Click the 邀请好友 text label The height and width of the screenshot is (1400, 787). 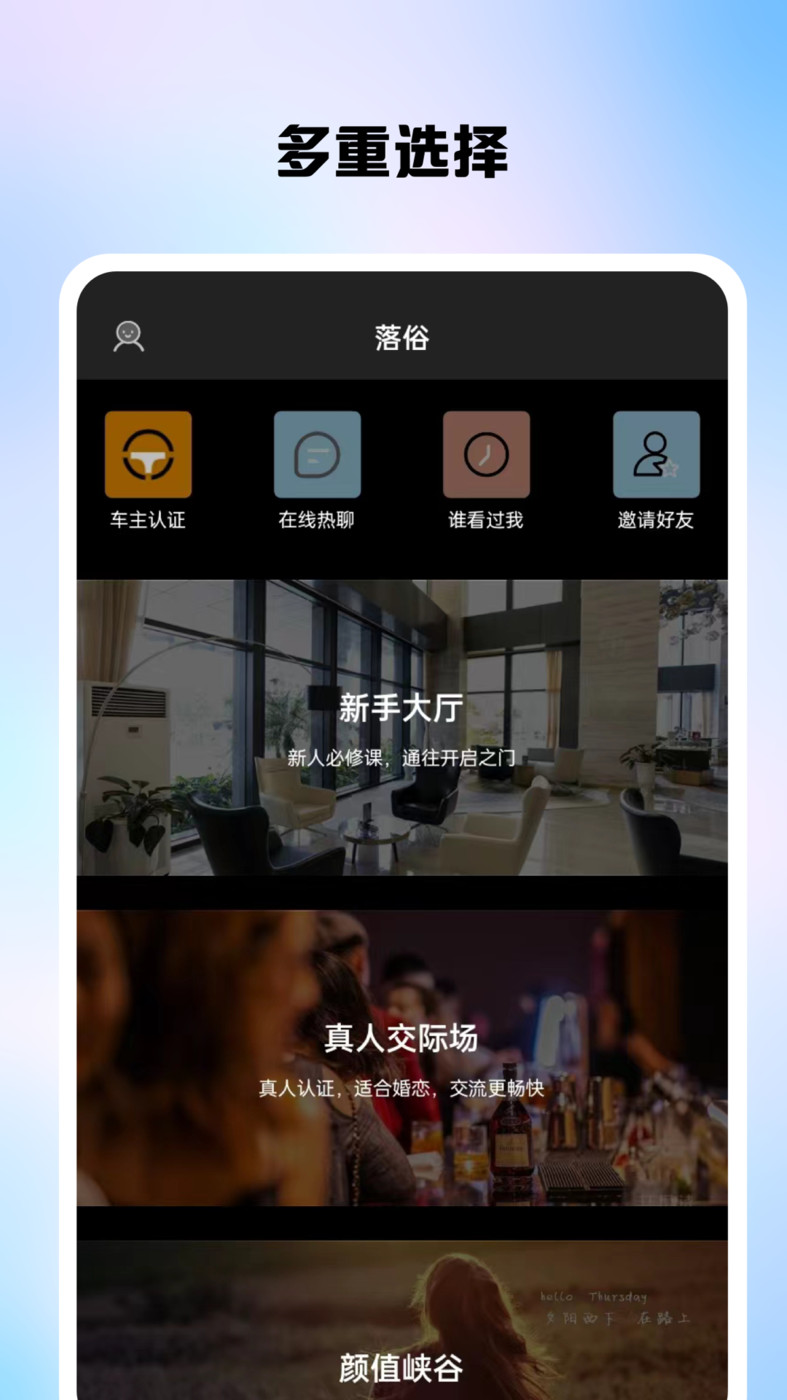655,520
